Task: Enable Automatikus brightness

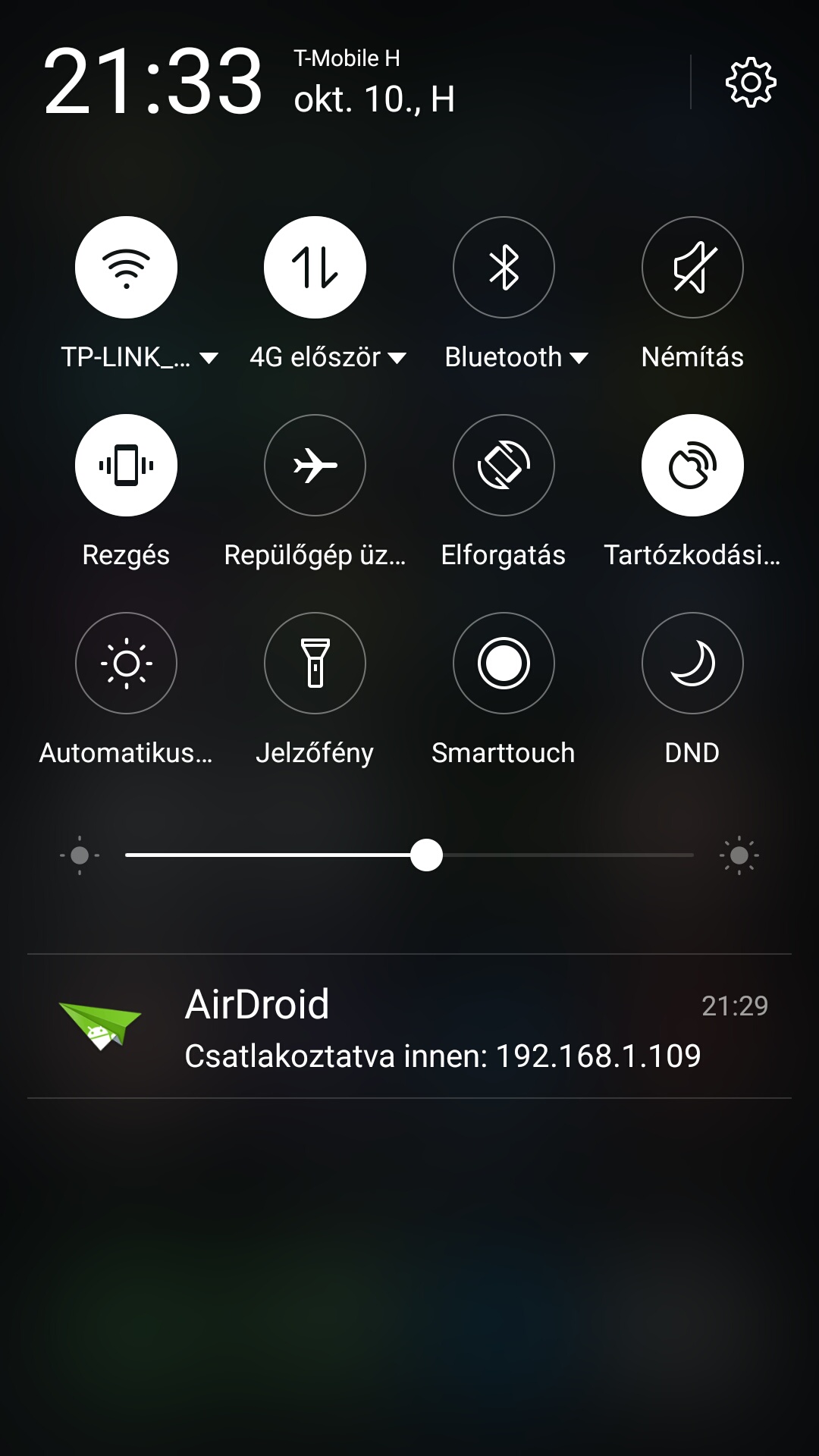Action: coord(126,663)
